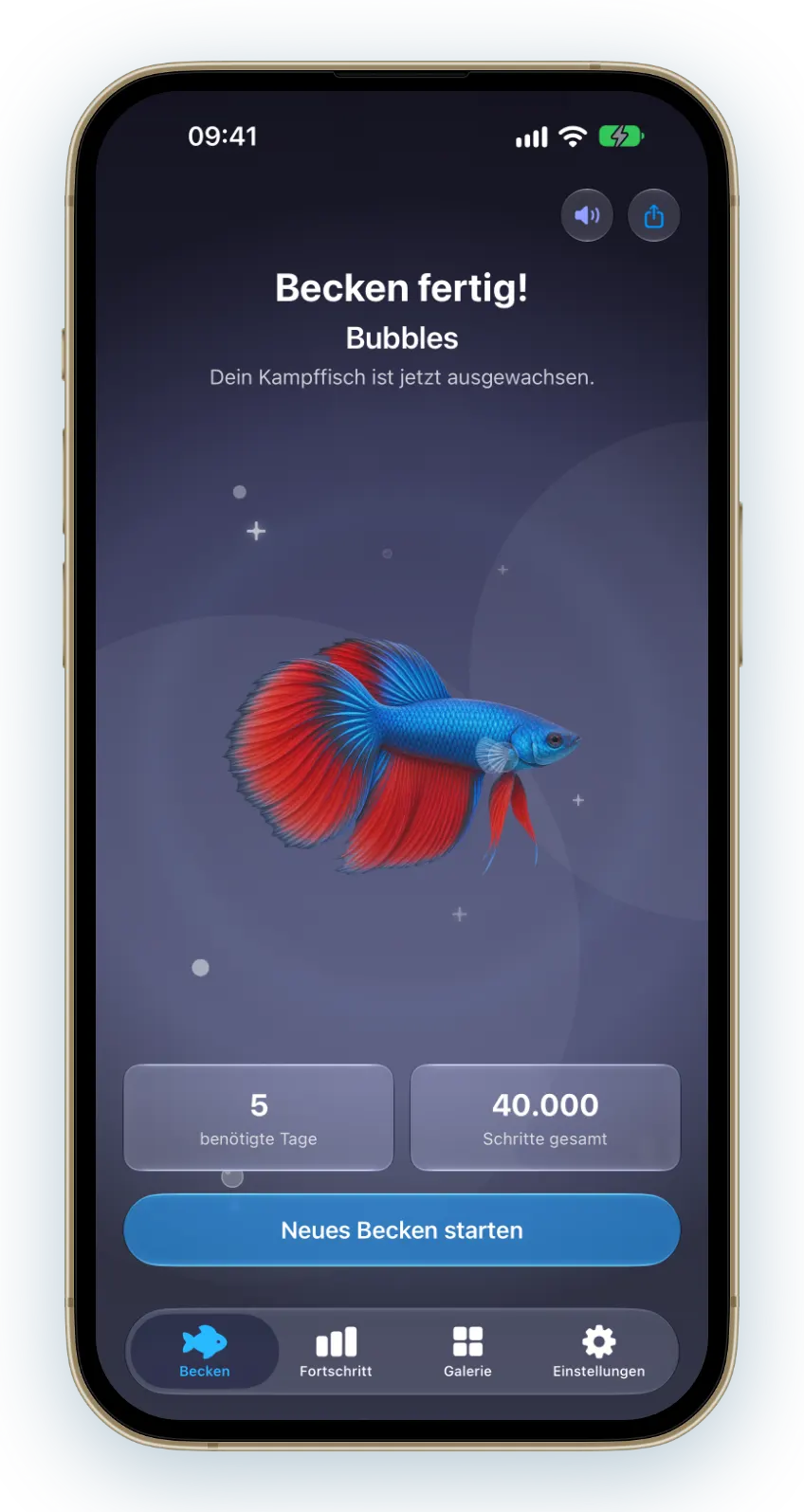Mute the sound with the speaker icon
Screen dimensions: 804x1512
(587, 215)
